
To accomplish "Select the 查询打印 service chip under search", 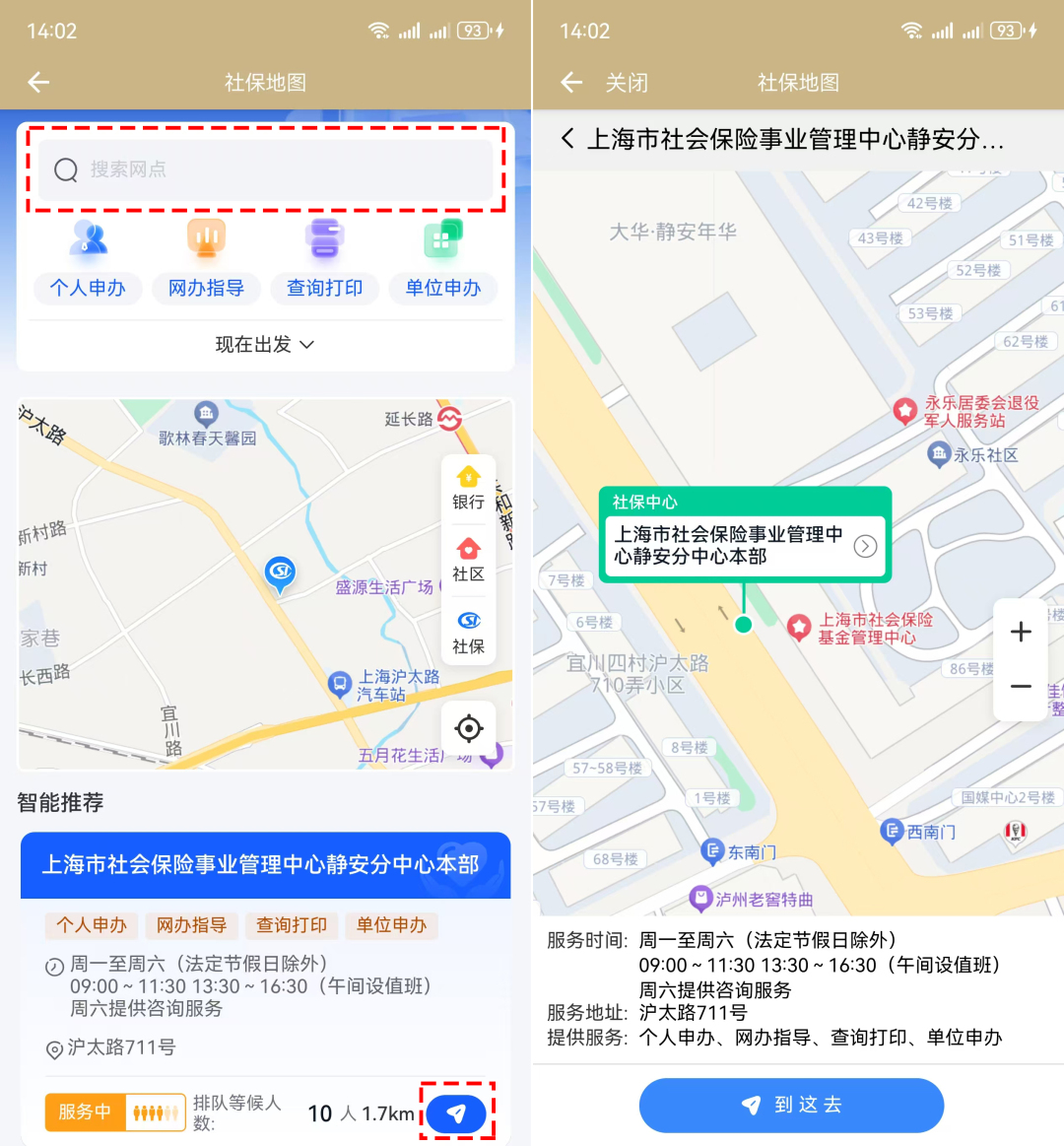I will coord(324,288).
